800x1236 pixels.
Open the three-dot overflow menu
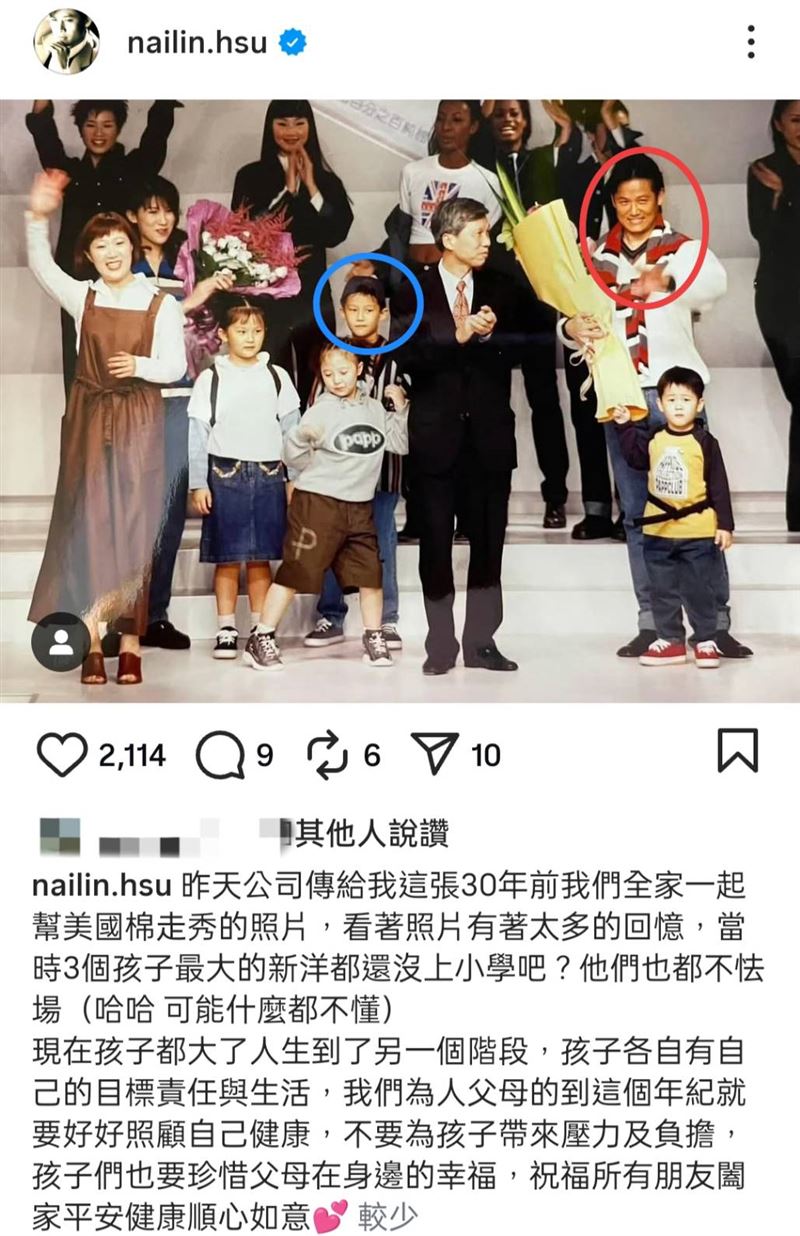(x=751, y=43)
